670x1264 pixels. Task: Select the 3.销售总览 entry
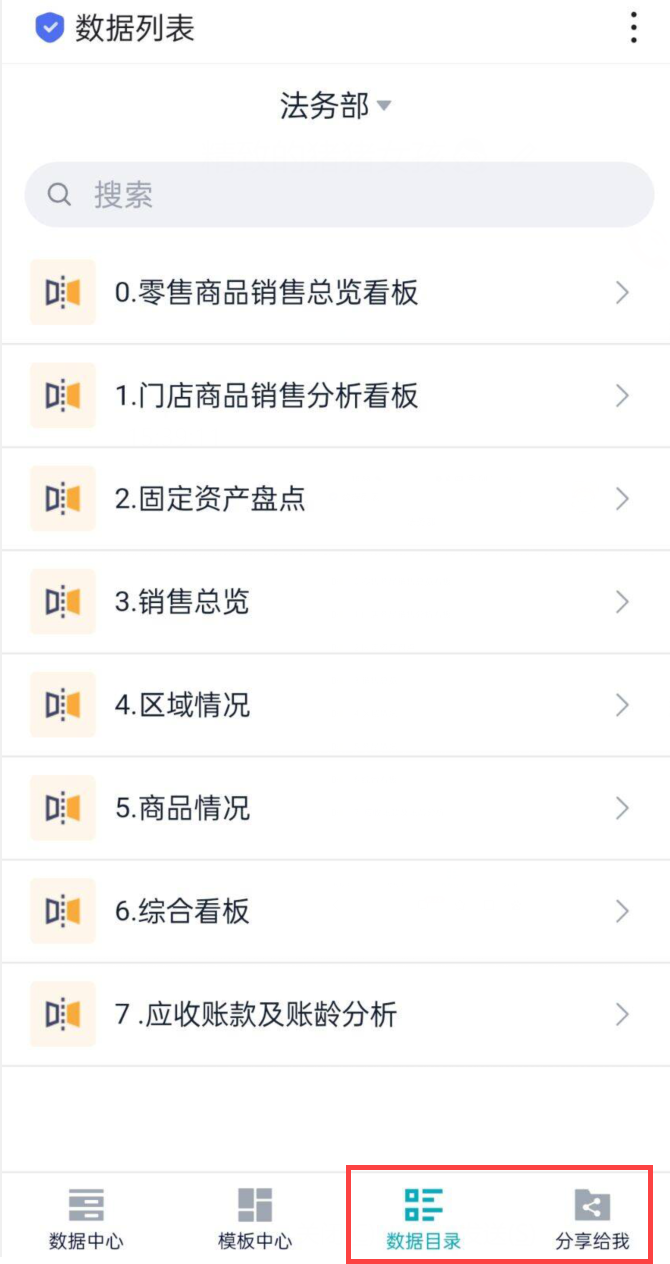335,602
